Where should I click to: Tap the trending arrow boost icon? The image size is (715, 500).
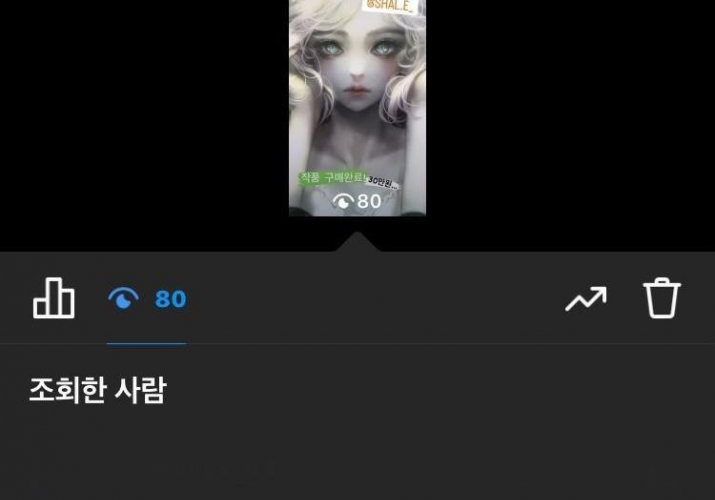click(x=585, y=299)
